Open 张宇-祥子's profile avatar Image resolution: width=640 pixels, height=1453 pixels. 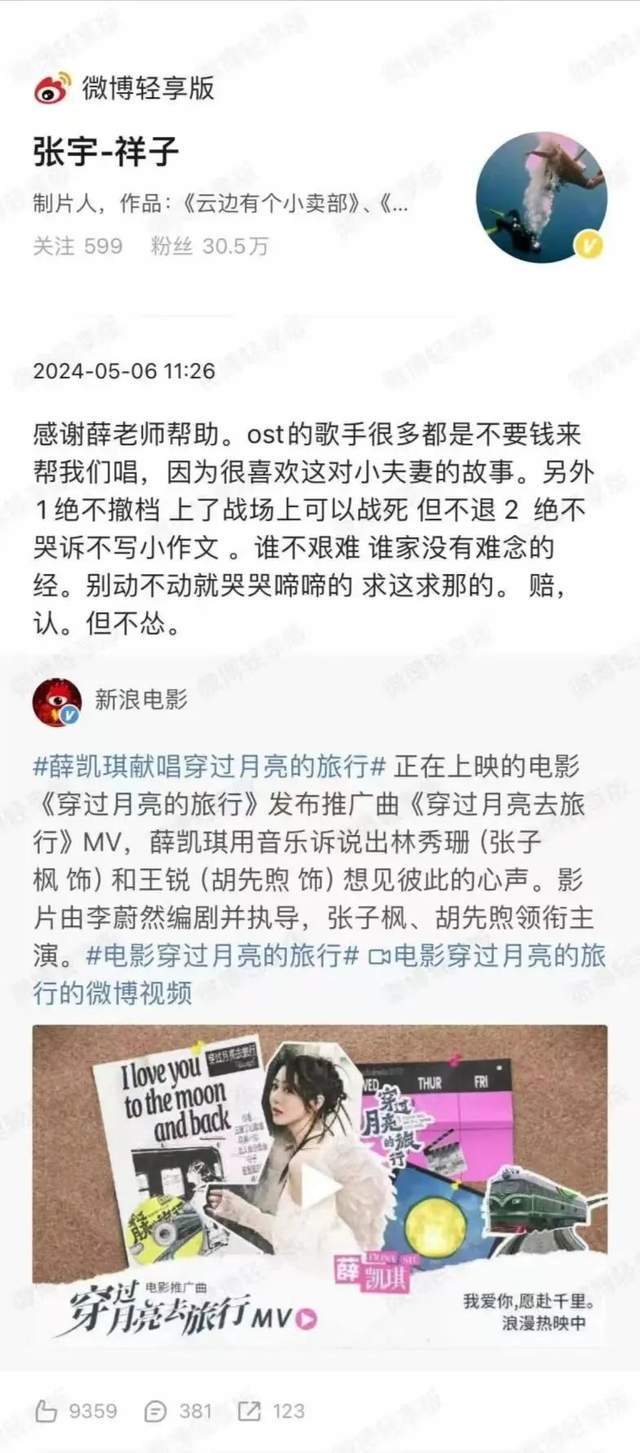540,197
